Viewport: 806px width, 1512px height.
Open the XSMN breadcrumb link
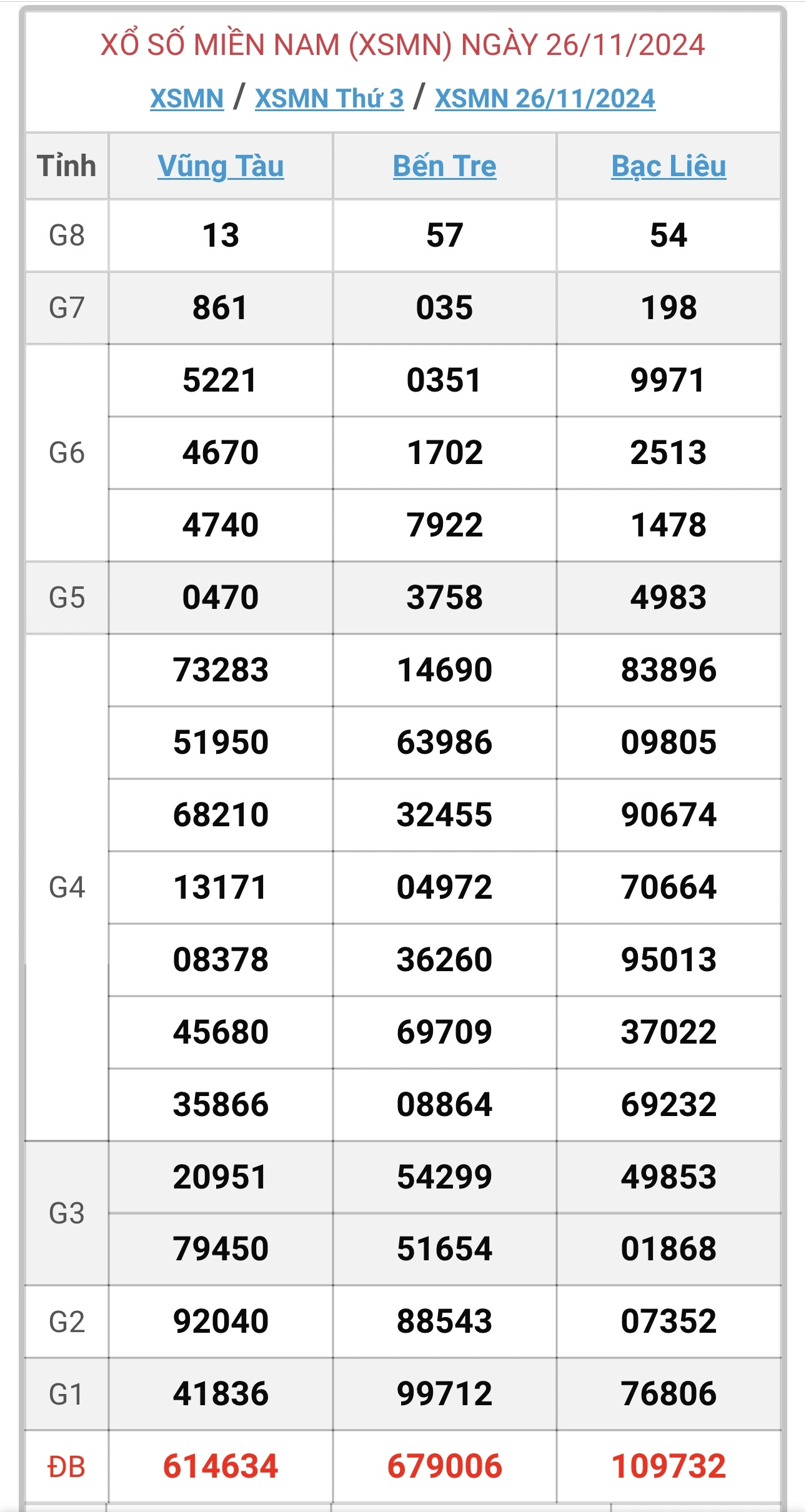[187, 98]
